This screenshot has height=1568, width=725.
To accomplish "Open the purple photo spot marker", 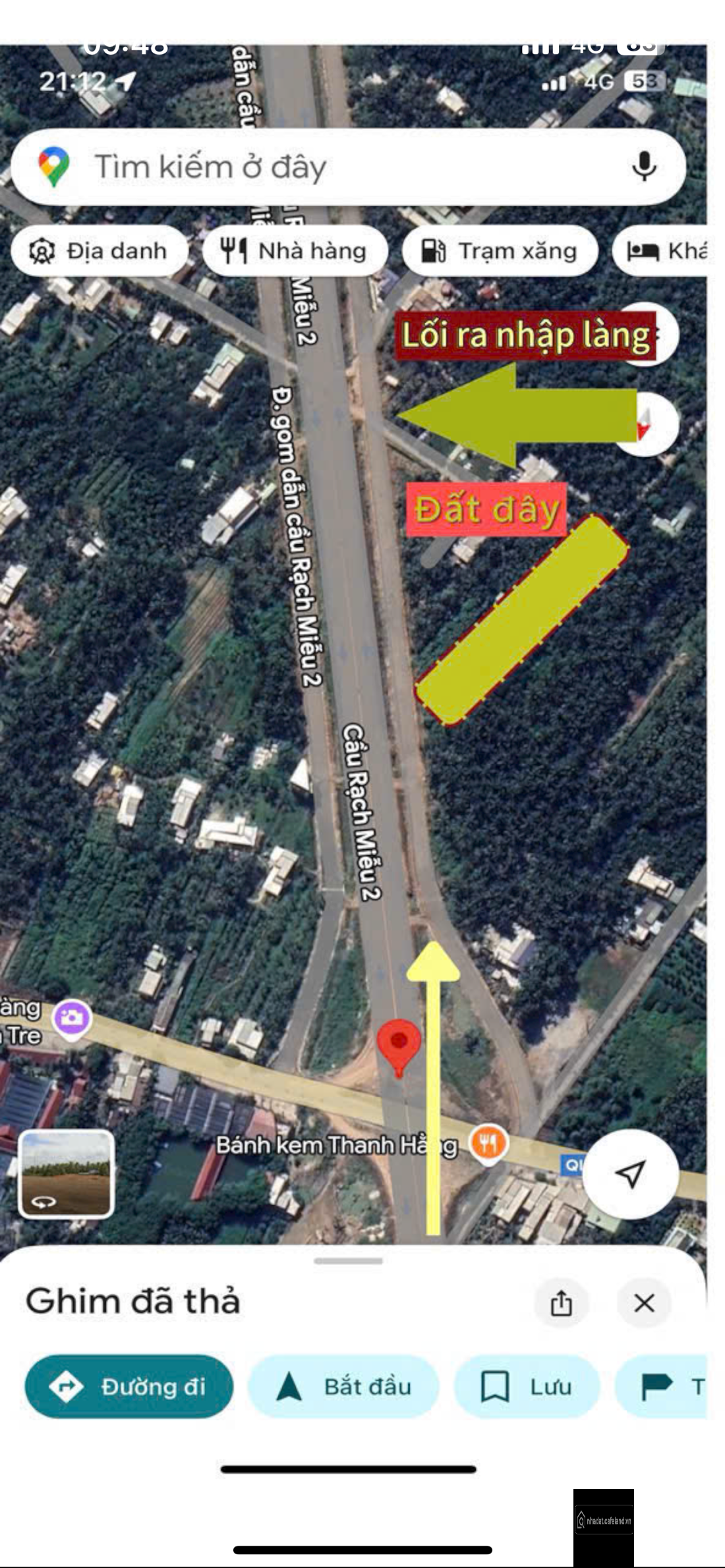I will tap(72, 1020).
